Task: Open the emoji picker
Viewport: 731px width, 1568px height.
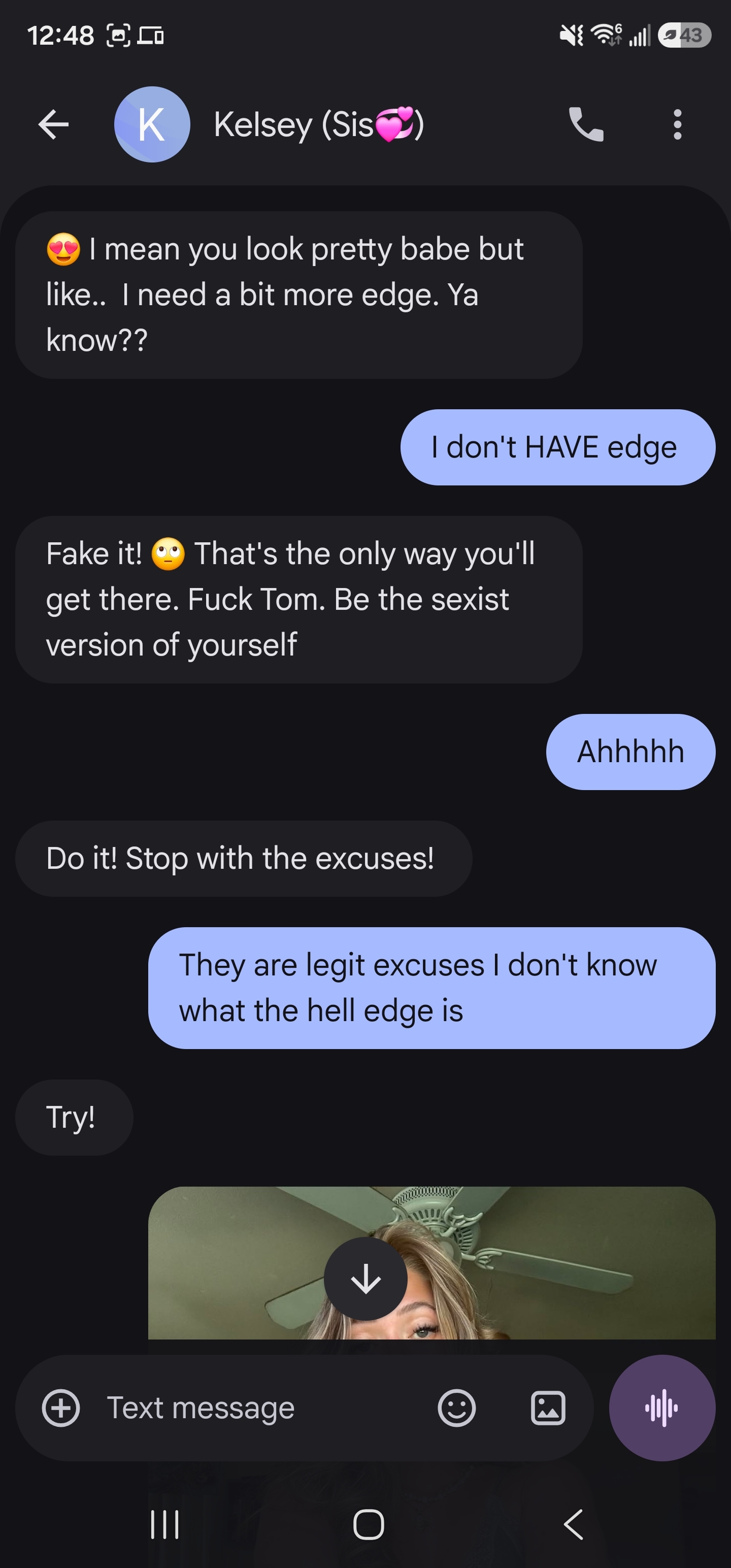Action: [456, 1408]
